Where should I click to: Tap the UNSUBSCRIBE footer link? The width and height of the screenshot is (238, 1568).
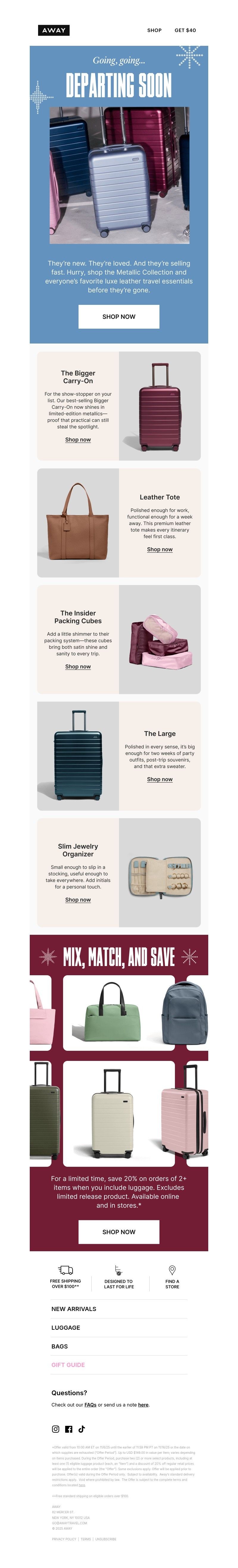pos(105,1539)
